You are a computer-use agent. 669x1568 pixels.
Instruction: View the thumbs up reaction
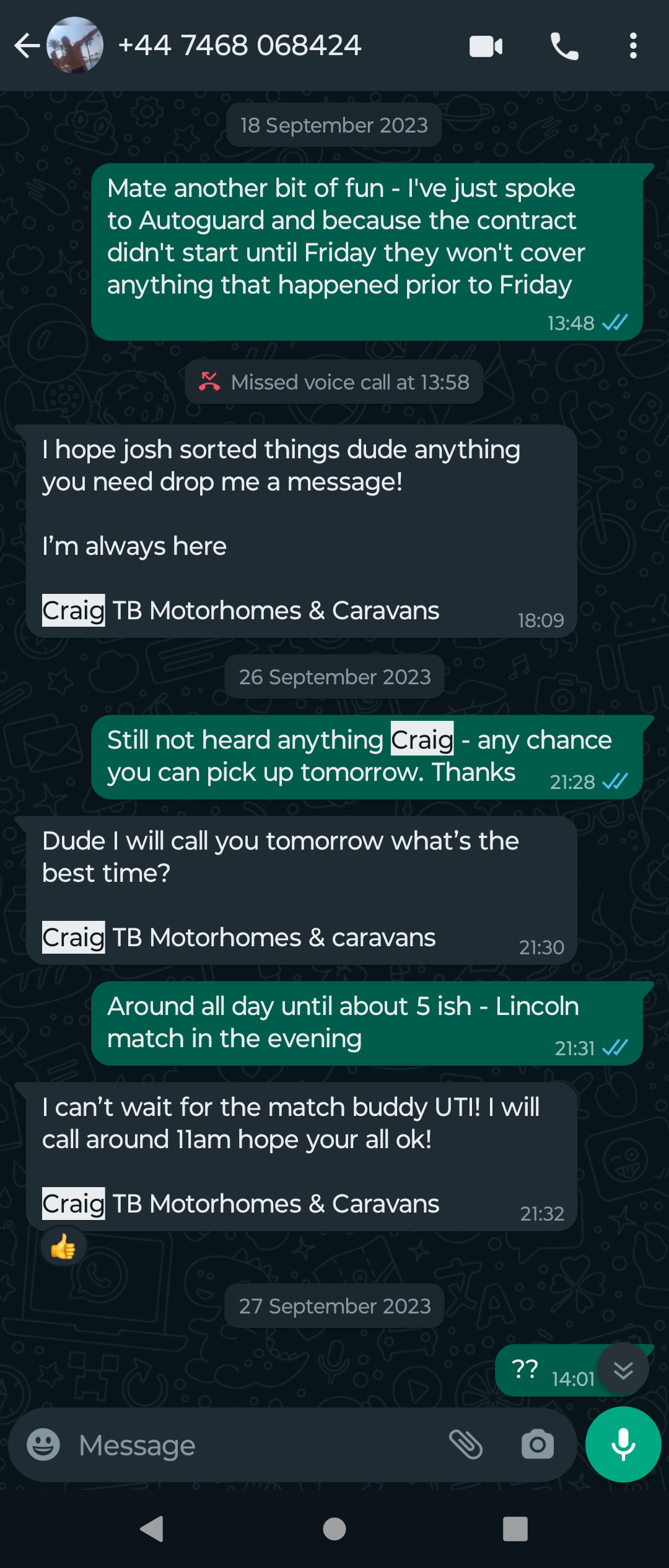point(63,1247)
